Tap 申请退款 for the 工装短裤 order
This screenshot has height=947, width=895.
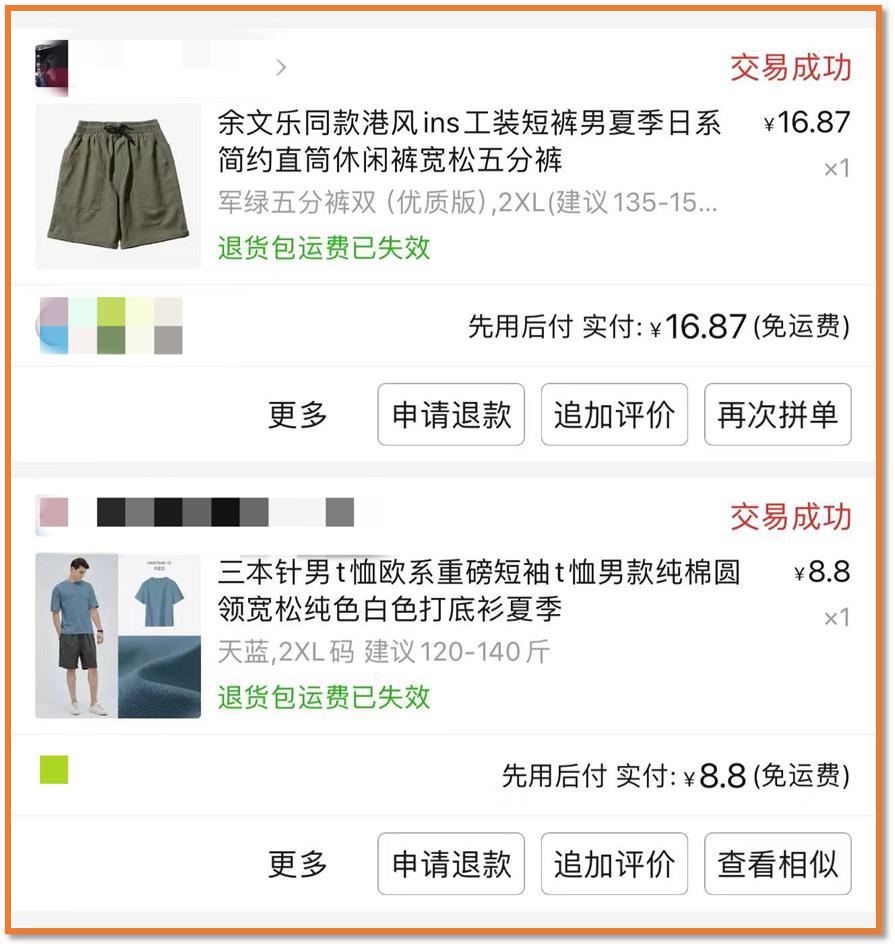click(451, 415)
